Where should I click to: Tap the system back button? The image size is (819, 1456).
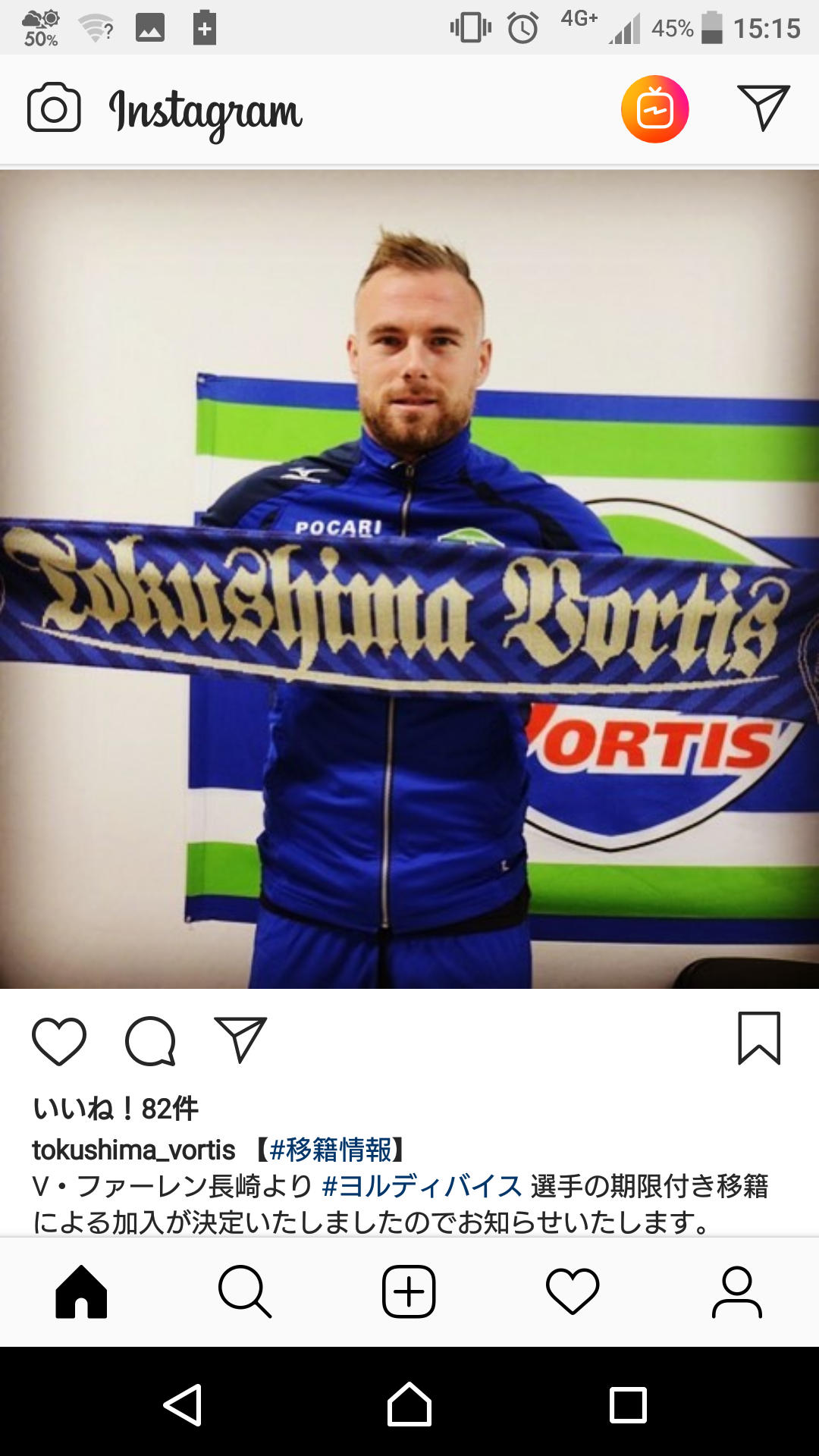point(183,1405)
